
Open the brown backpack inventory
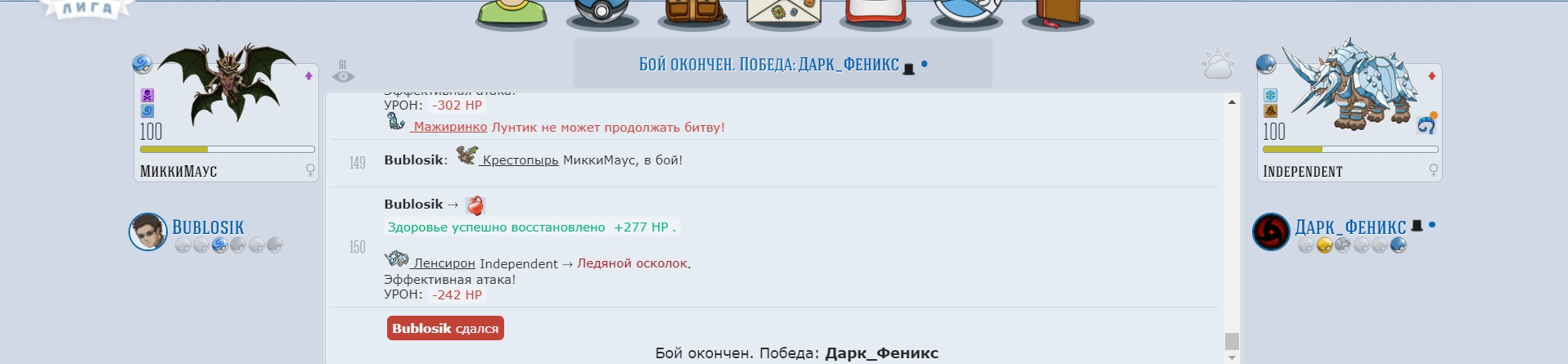click(x=696, y=12)
